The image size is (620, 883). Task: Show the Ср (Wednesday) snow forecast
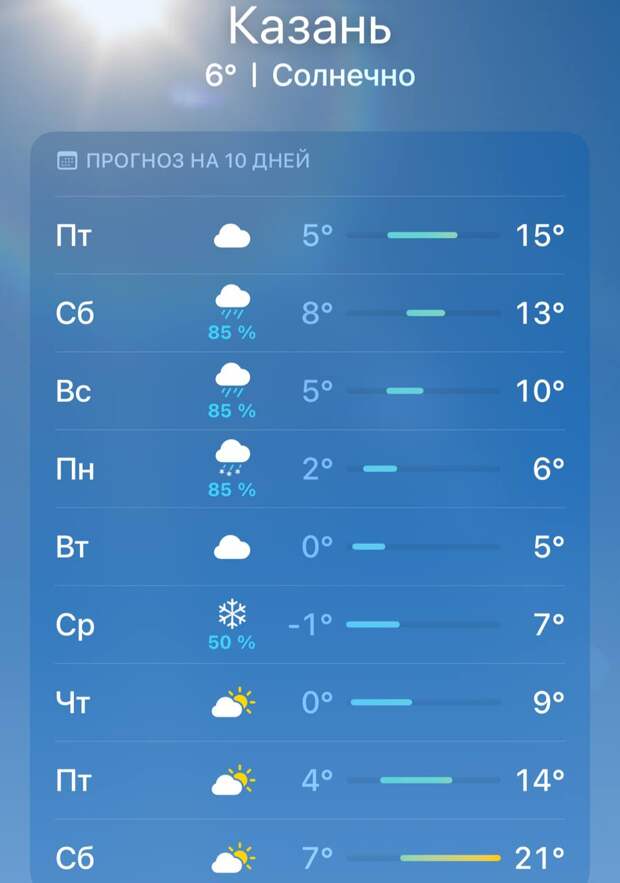coord(310,624)
